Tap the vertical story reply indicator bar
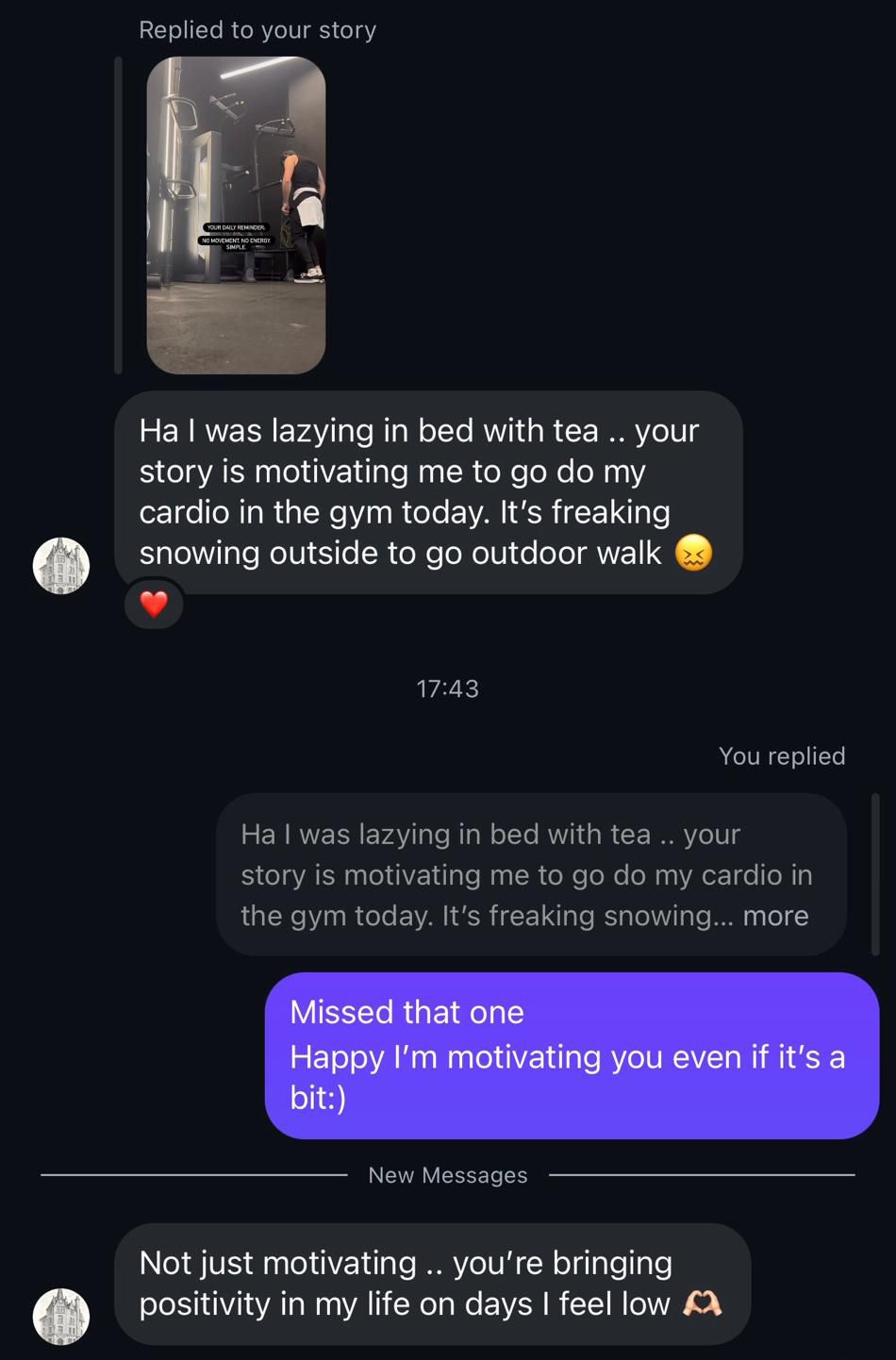 coord(117,212)
